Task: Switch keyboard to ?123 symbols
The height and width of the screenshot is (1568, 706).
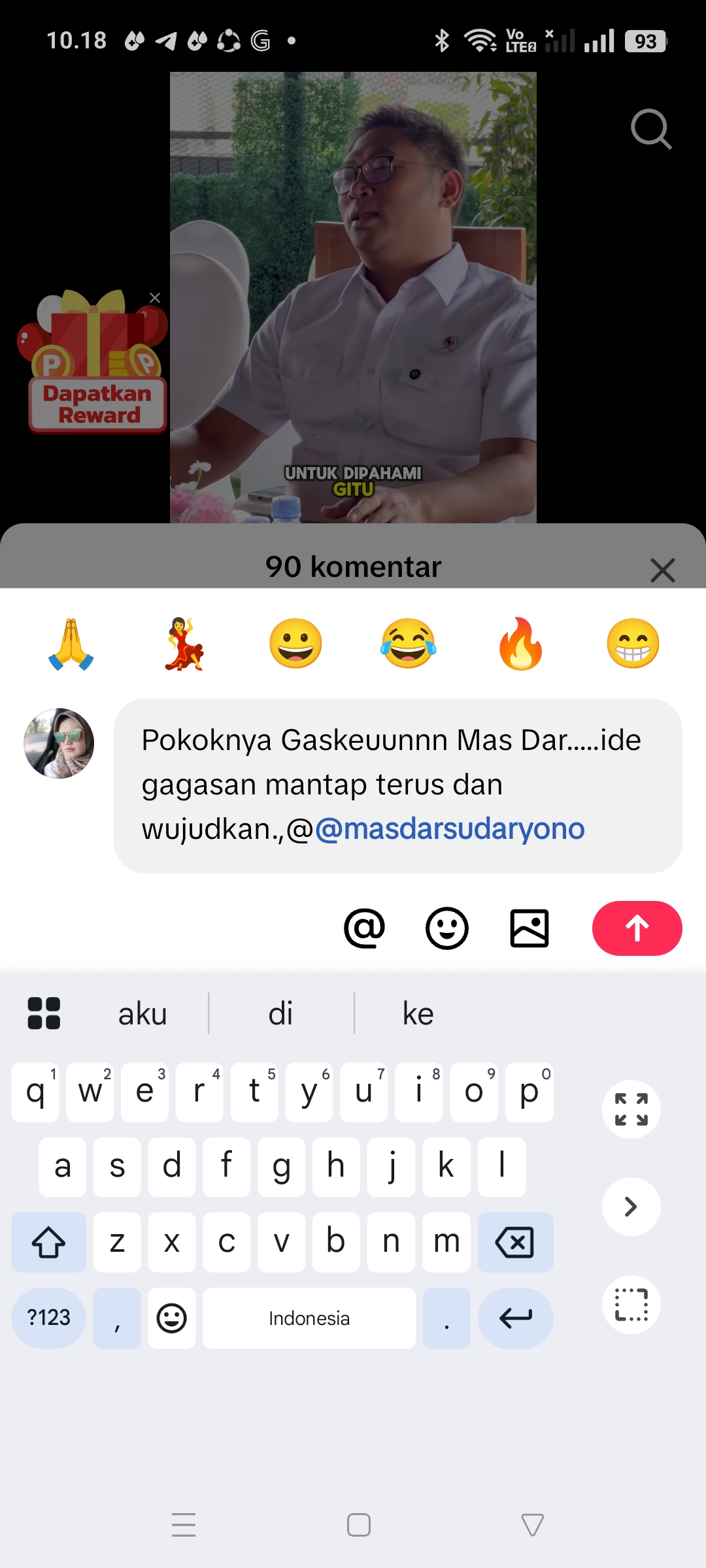Action: (49, 1318)
